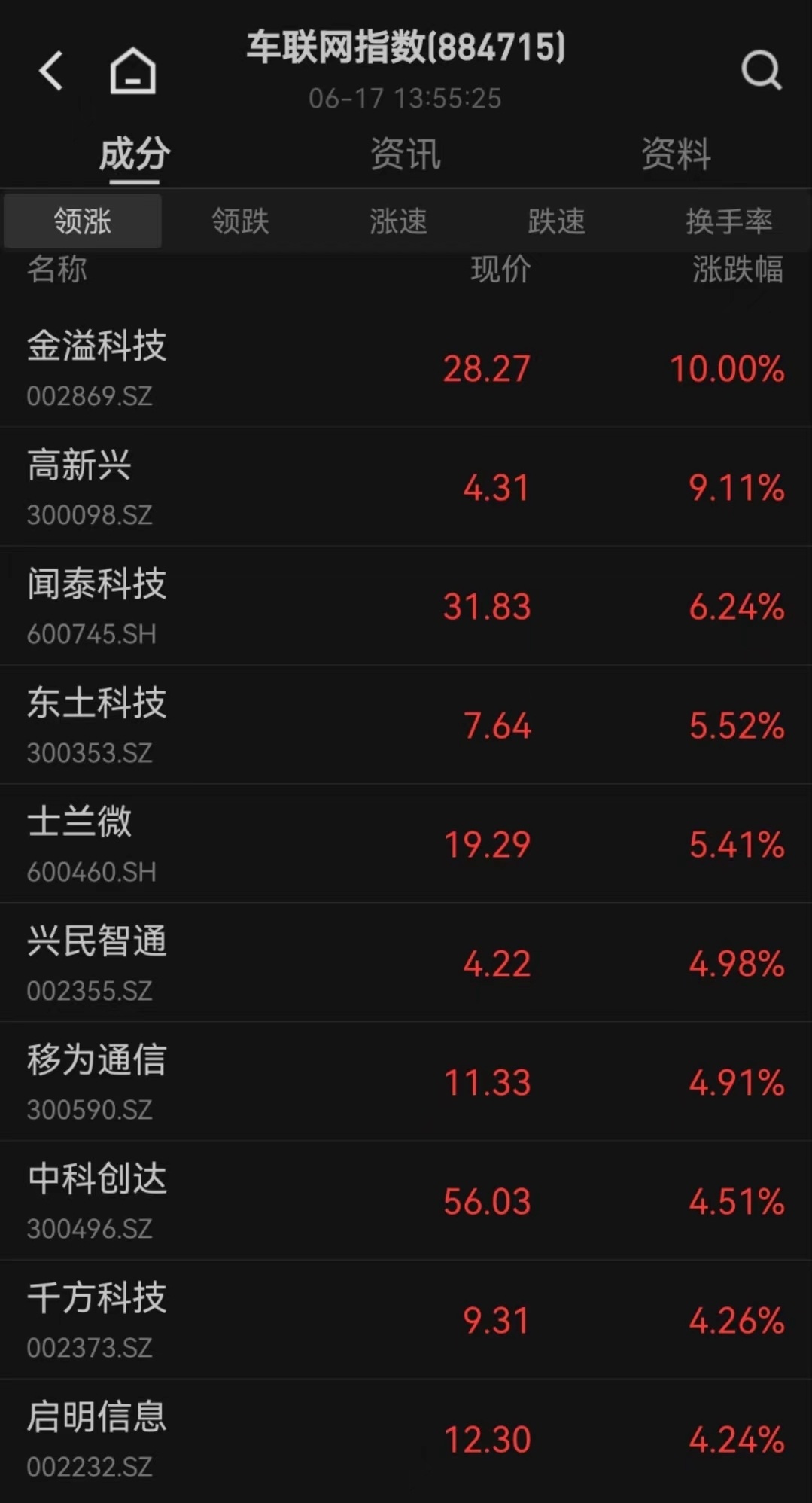Open the search magnifier icon
This screenshot has height=1503, width=812.
tap(762, 71)
